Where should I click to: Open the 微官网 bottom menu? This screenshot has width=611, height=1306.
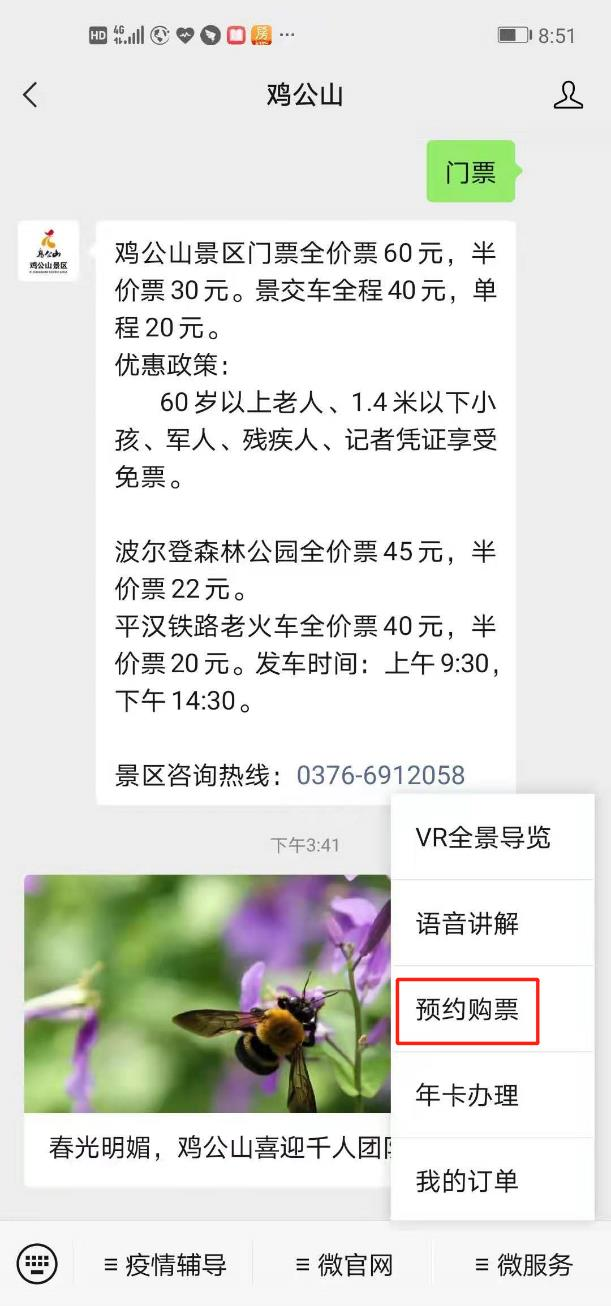click(343, 1264)
